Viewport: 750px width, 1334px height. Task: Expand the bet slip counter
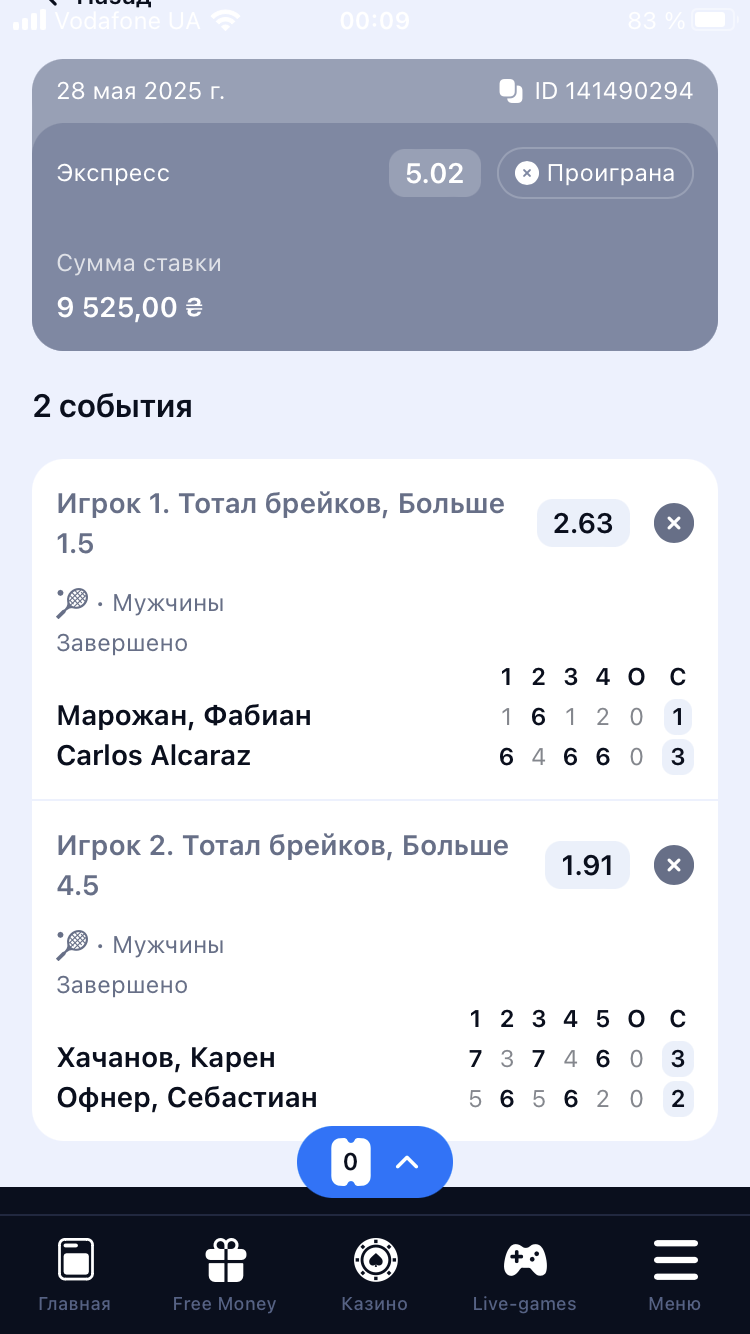375,1161
